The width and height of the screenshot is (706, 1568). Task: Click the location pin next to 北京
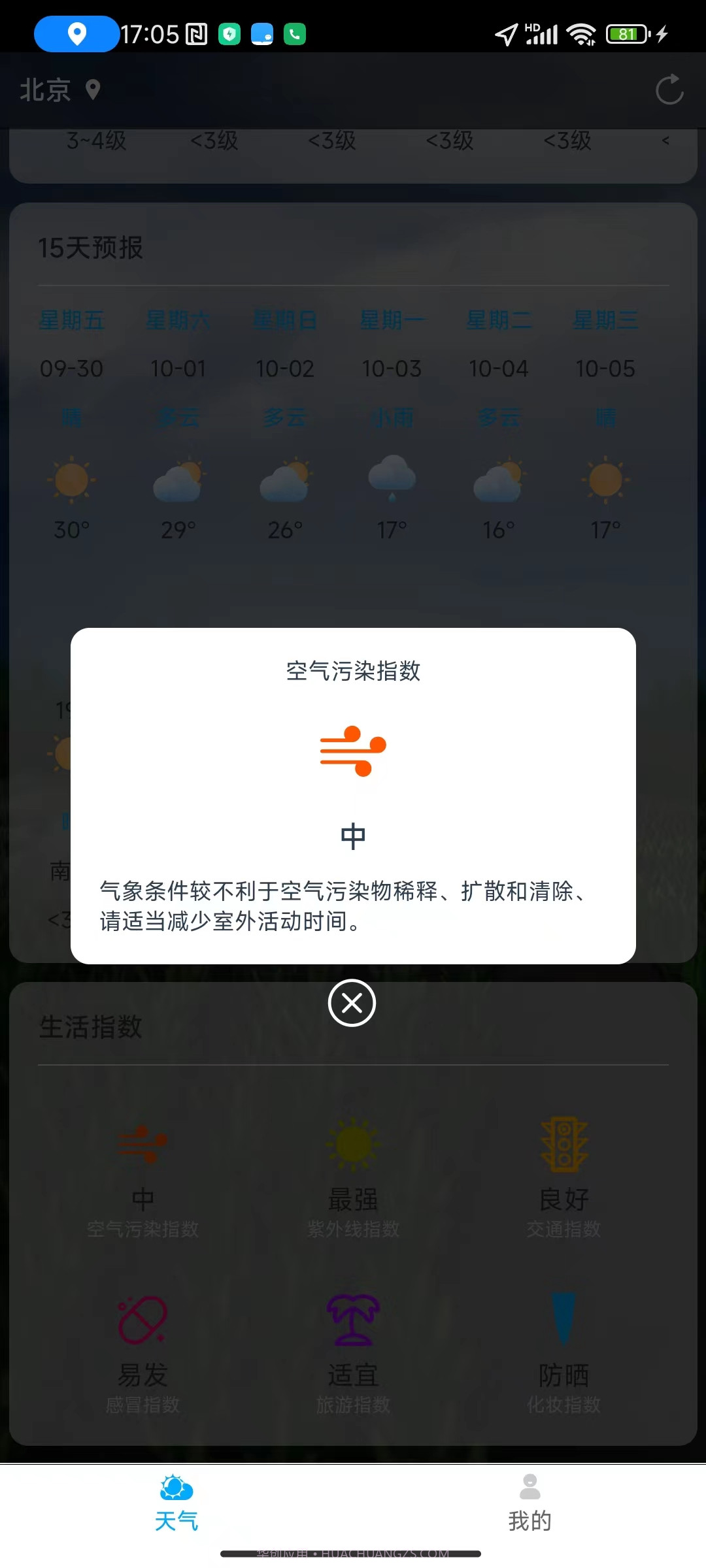[93, 90]
